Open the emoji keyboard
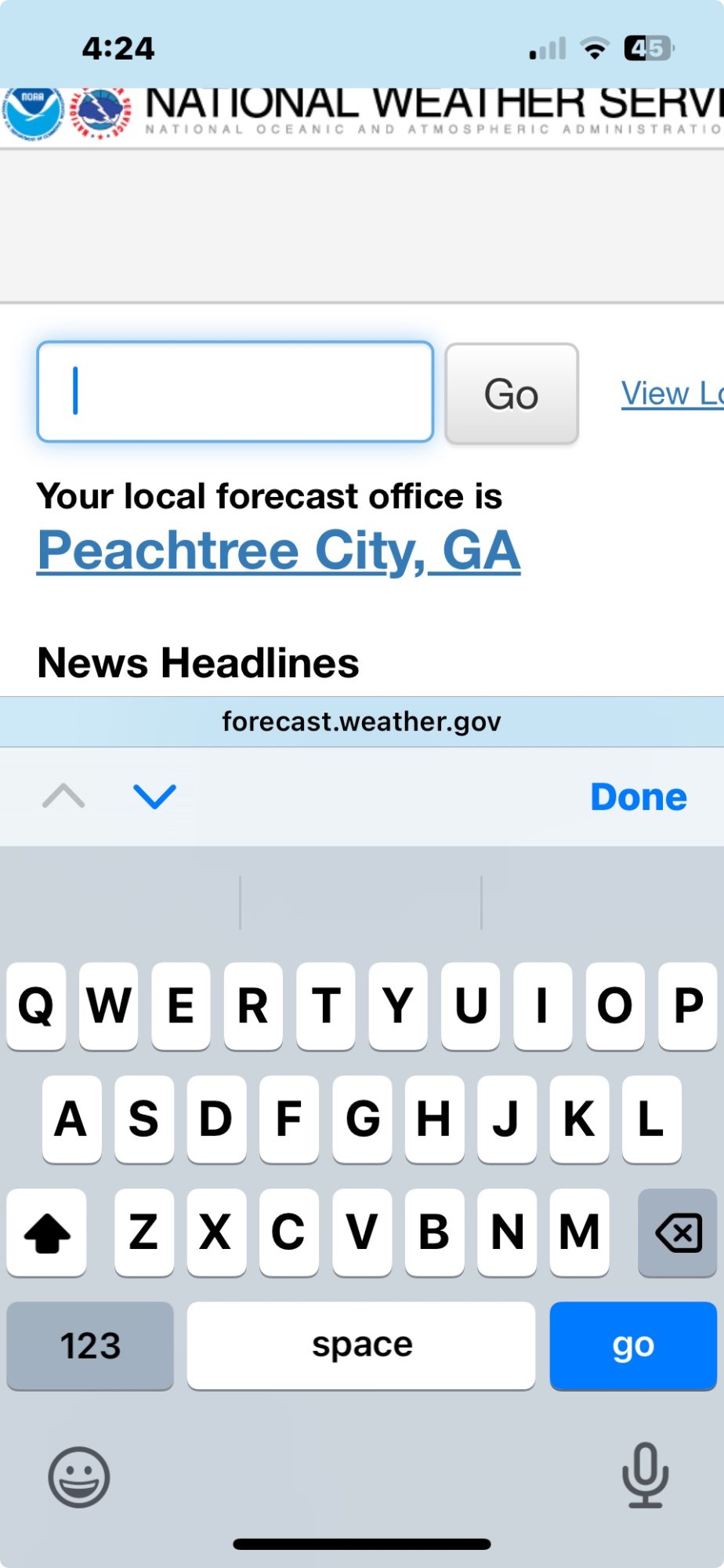724x1568 pixels. coord(79,1477)
